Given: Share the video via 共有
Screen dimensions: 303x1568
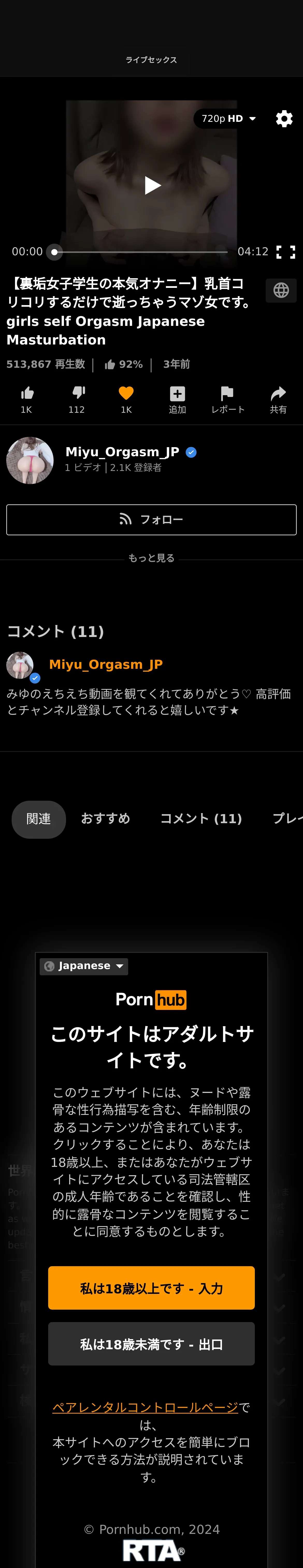Looking at the screenshot, I should pyautogui.click(x=278, y=399).
